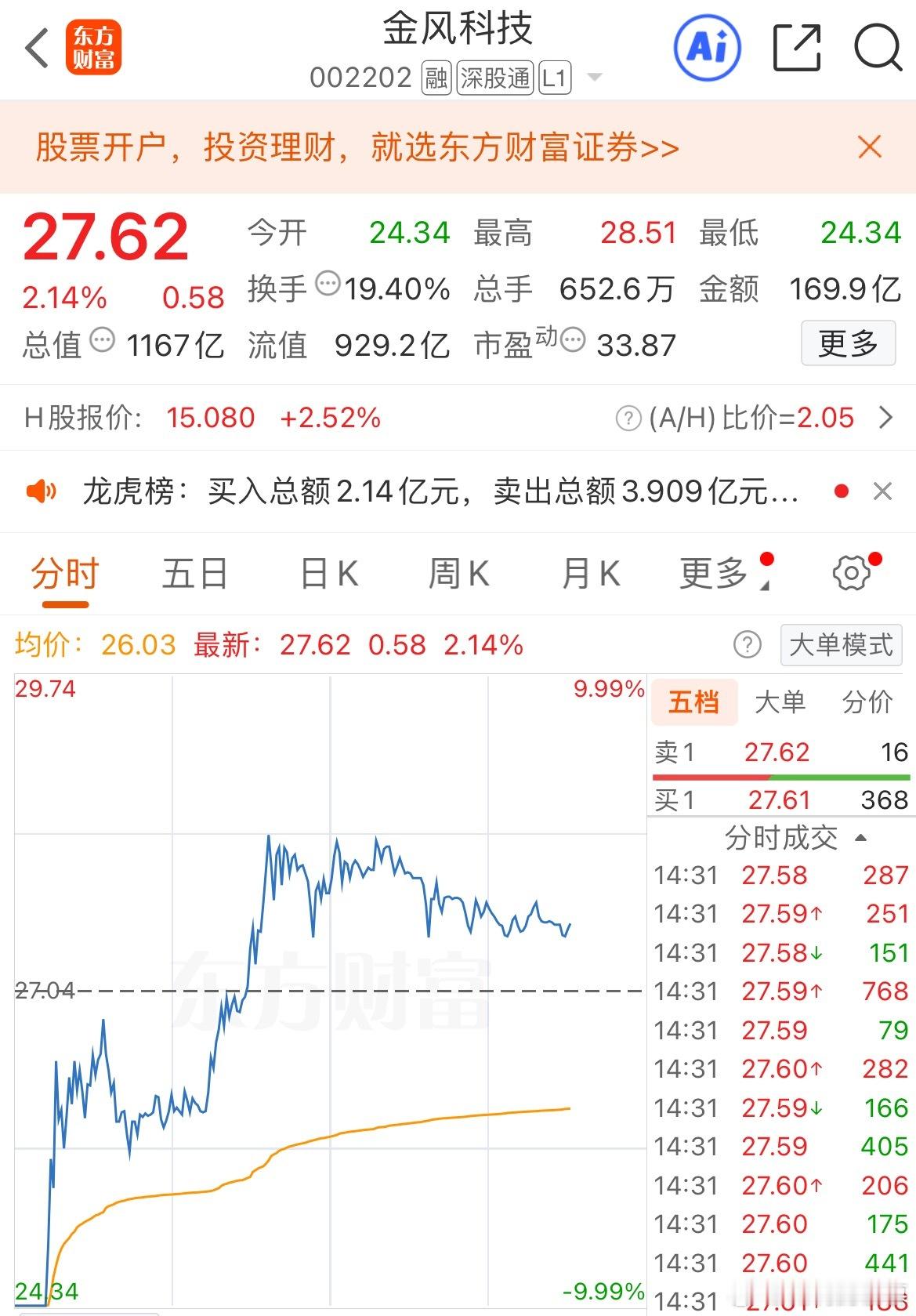This screenshot has width=916, height=1316.
Task: Dismiss the 龙虎榜 notice with its X
Action: (x=882, y=491)
